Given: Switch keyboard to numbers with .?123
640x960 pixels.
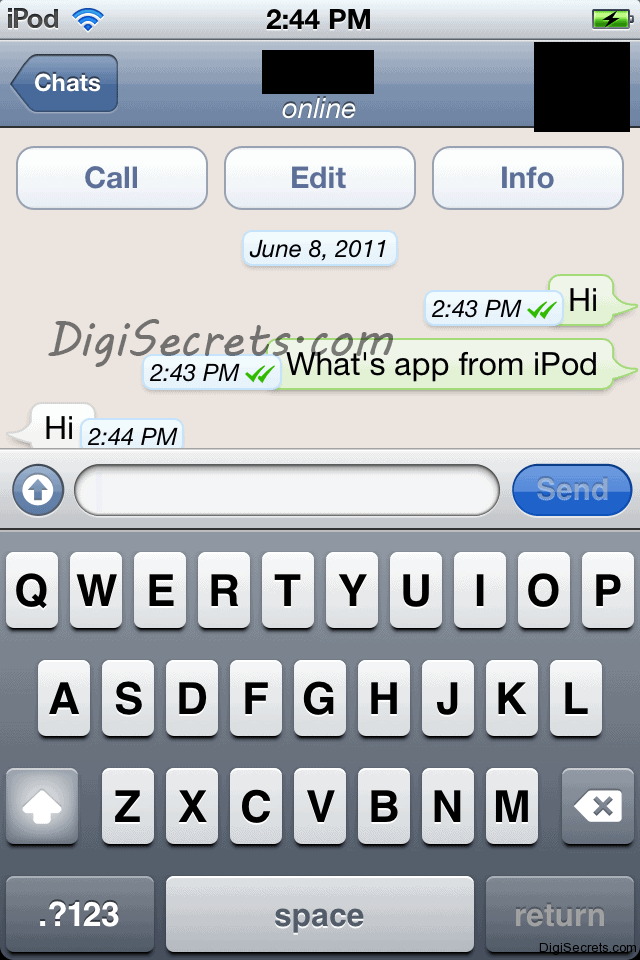Looking at the screenshot, I should (80, 914).
